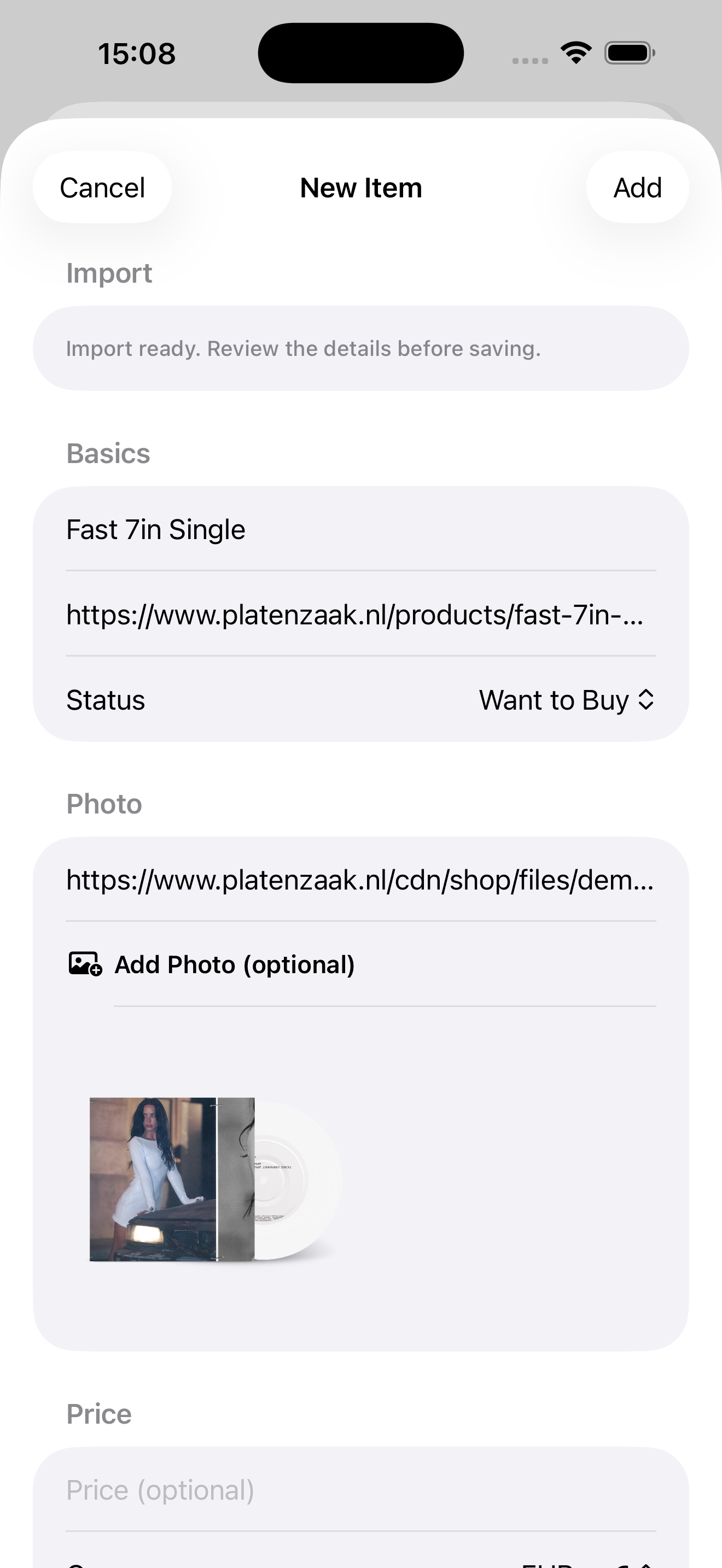Tap Add to save the item
The image size is (722, 1568).
pyautogui.click(x=637, y=188)
